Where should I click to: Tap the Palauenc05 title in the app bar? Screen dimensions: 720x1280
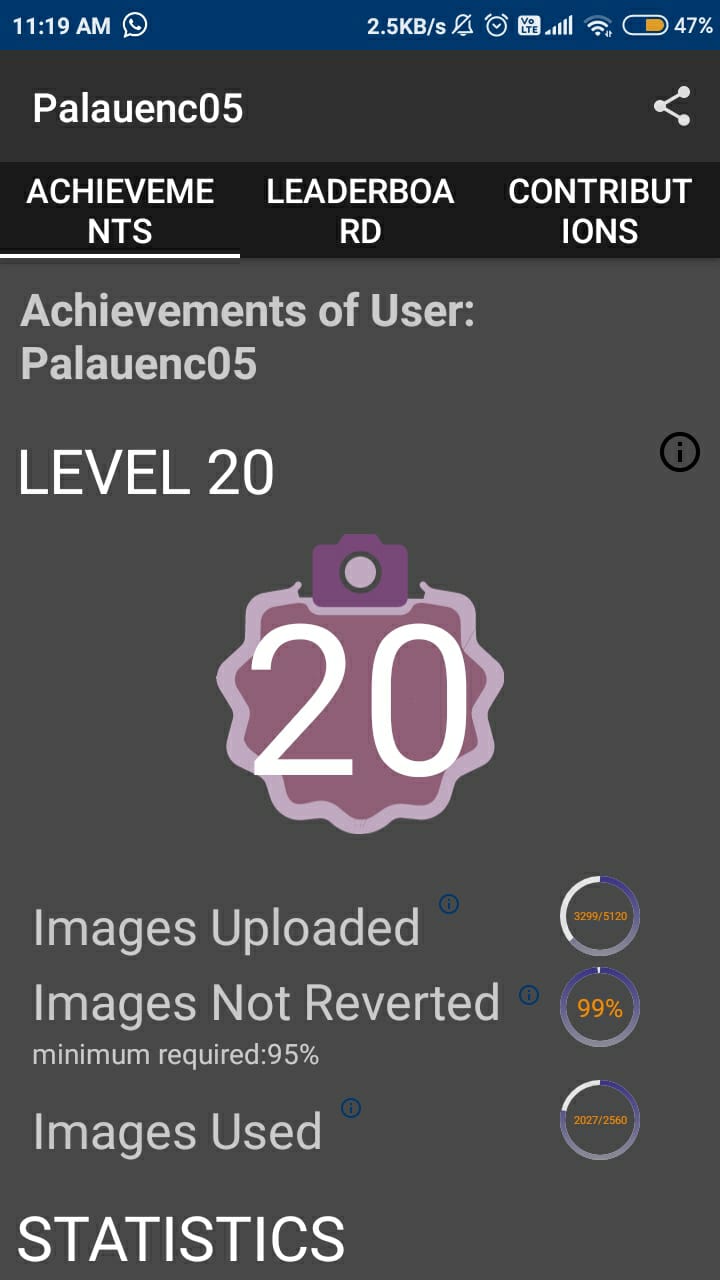coord(137,107)
